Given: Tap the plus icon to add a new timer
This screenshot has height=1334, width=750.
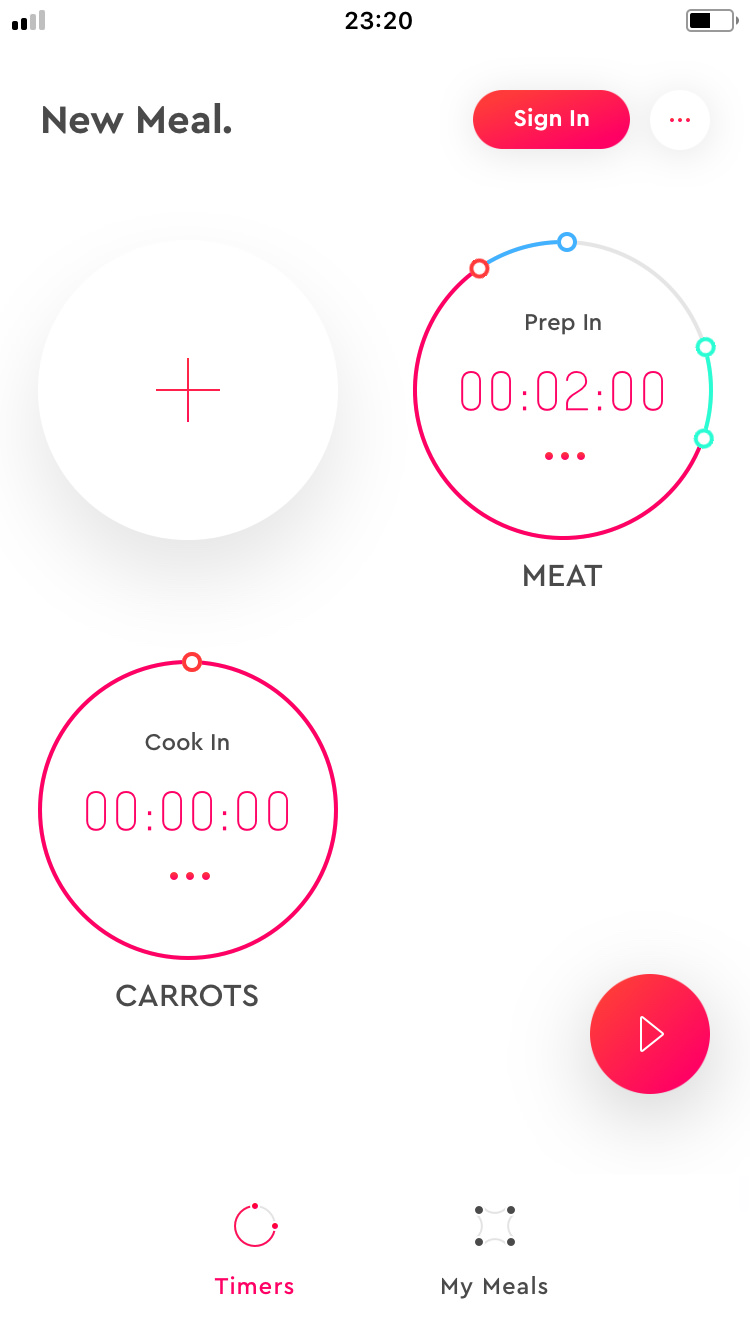Looking at the screenshot, I should pyautogui.click(x=187, y=390).
